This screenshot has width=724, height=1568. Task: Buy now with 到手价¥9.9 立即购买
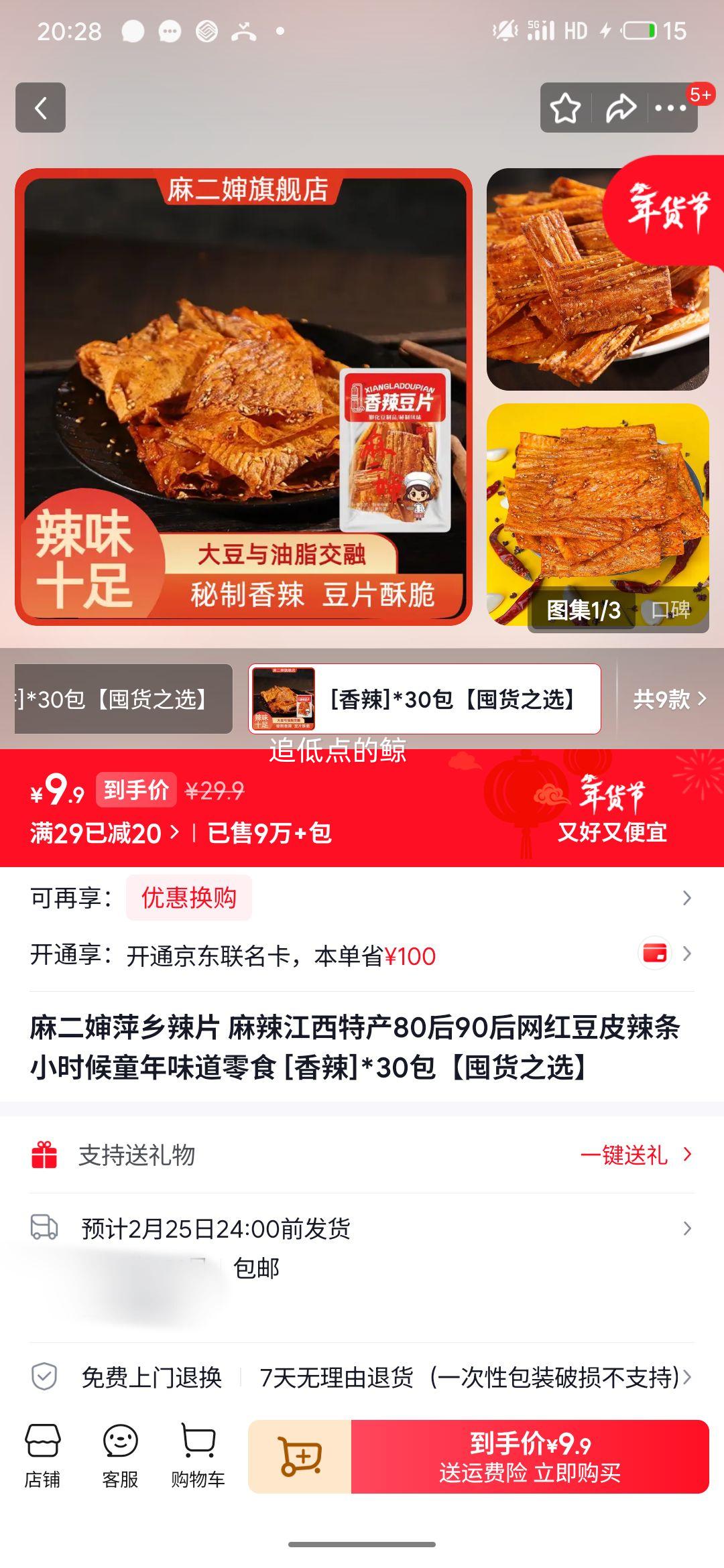pyautogui.click(x=530, y=1456)
